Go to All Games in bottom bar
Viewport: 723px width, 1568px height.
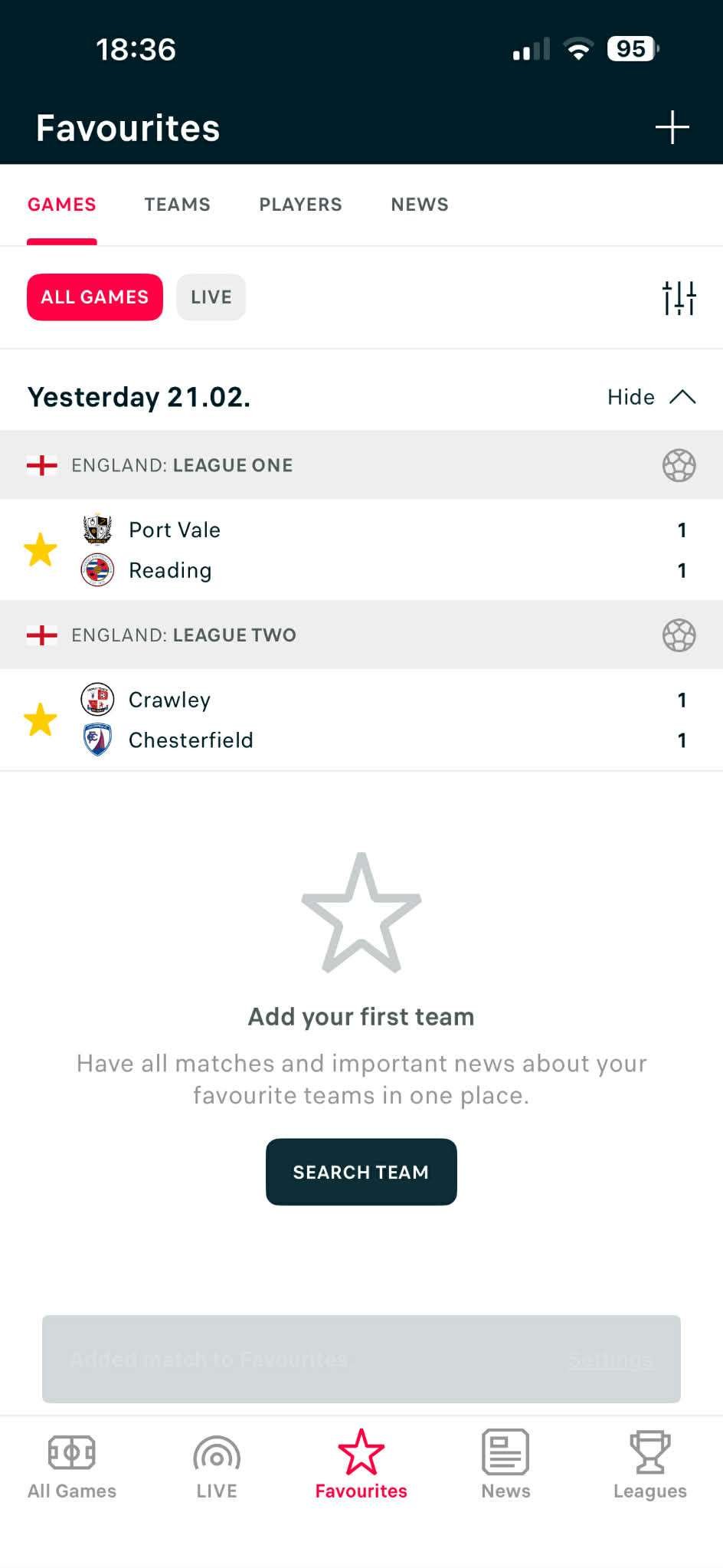72,1465
